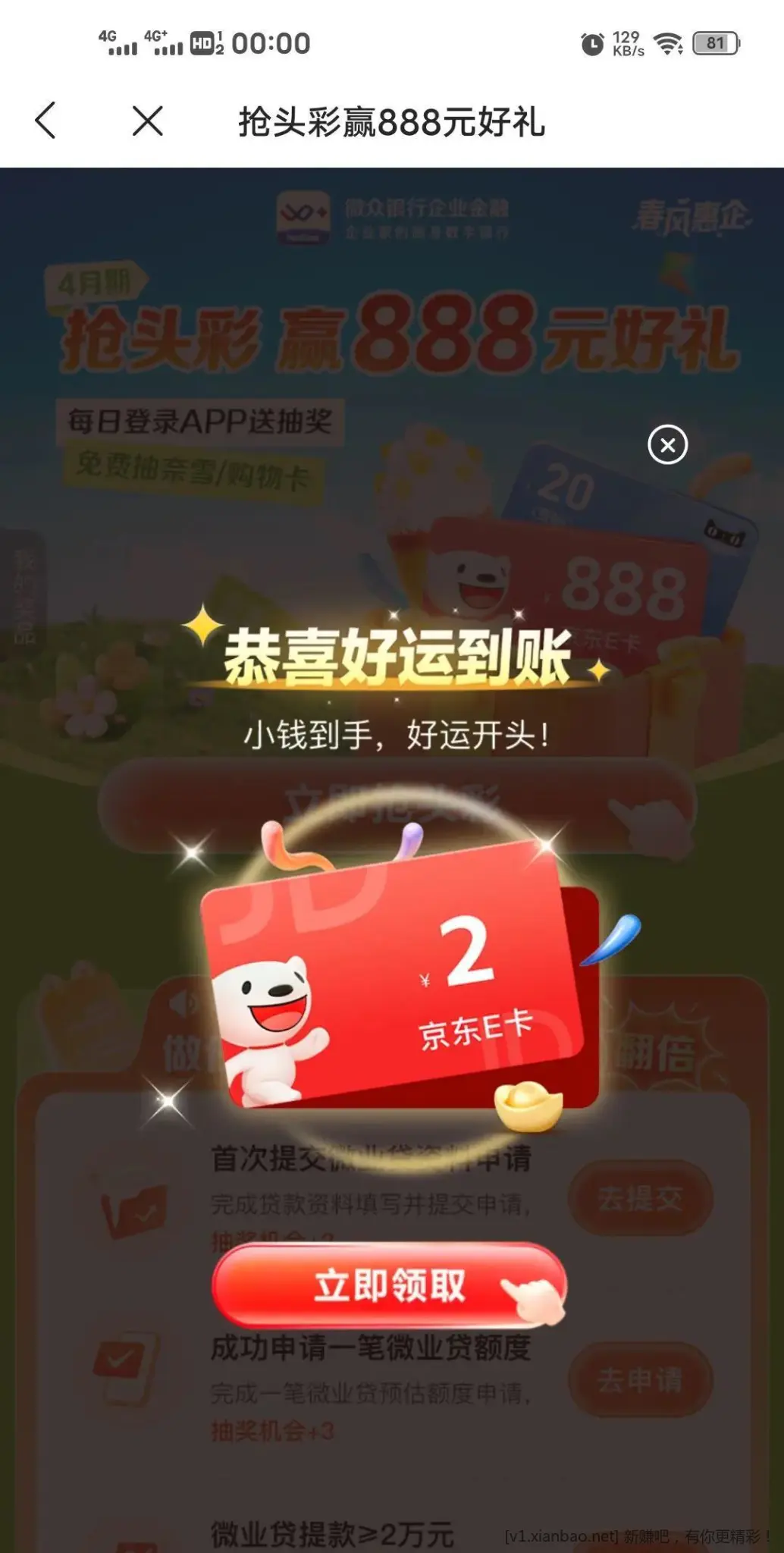Viewport: 784px width, 1553px height.
Task: Dismiss the prize popup with circled X
Action: coord(667,445)
